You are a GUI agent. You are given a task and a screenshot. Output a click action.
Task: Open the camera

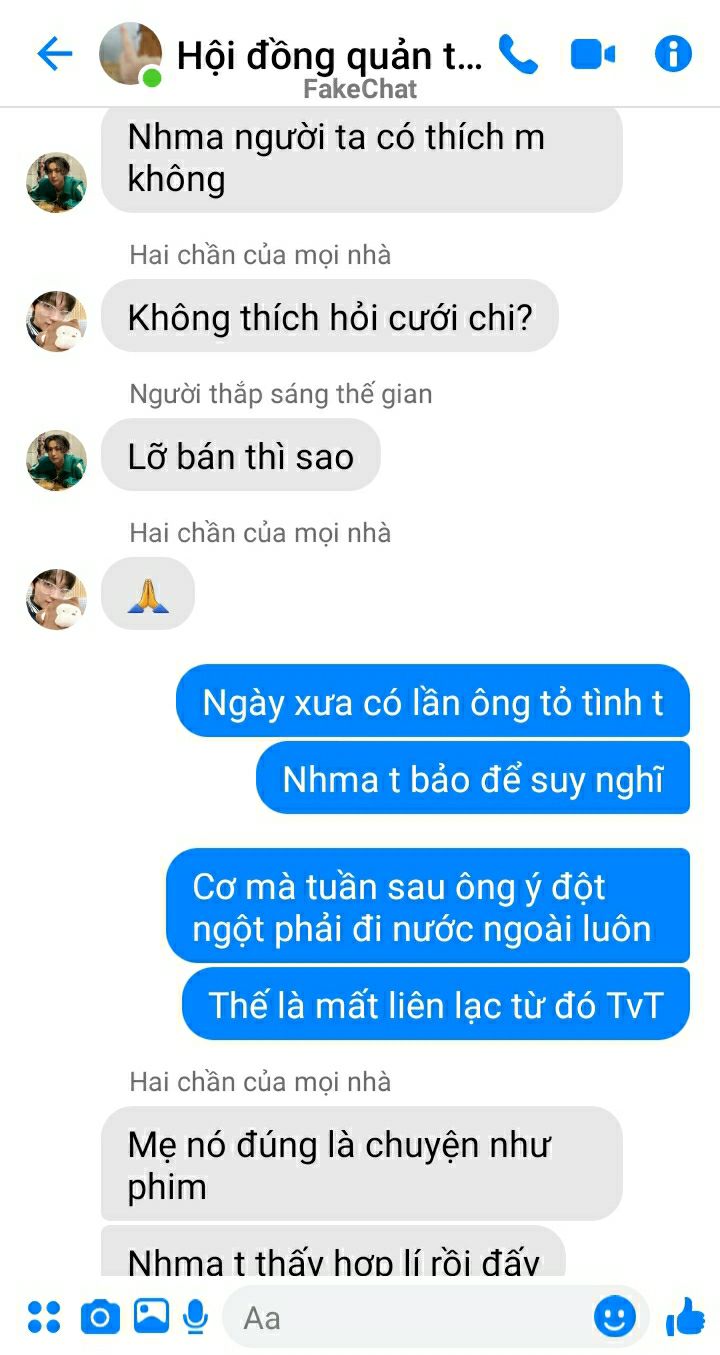coord(99,1317)
